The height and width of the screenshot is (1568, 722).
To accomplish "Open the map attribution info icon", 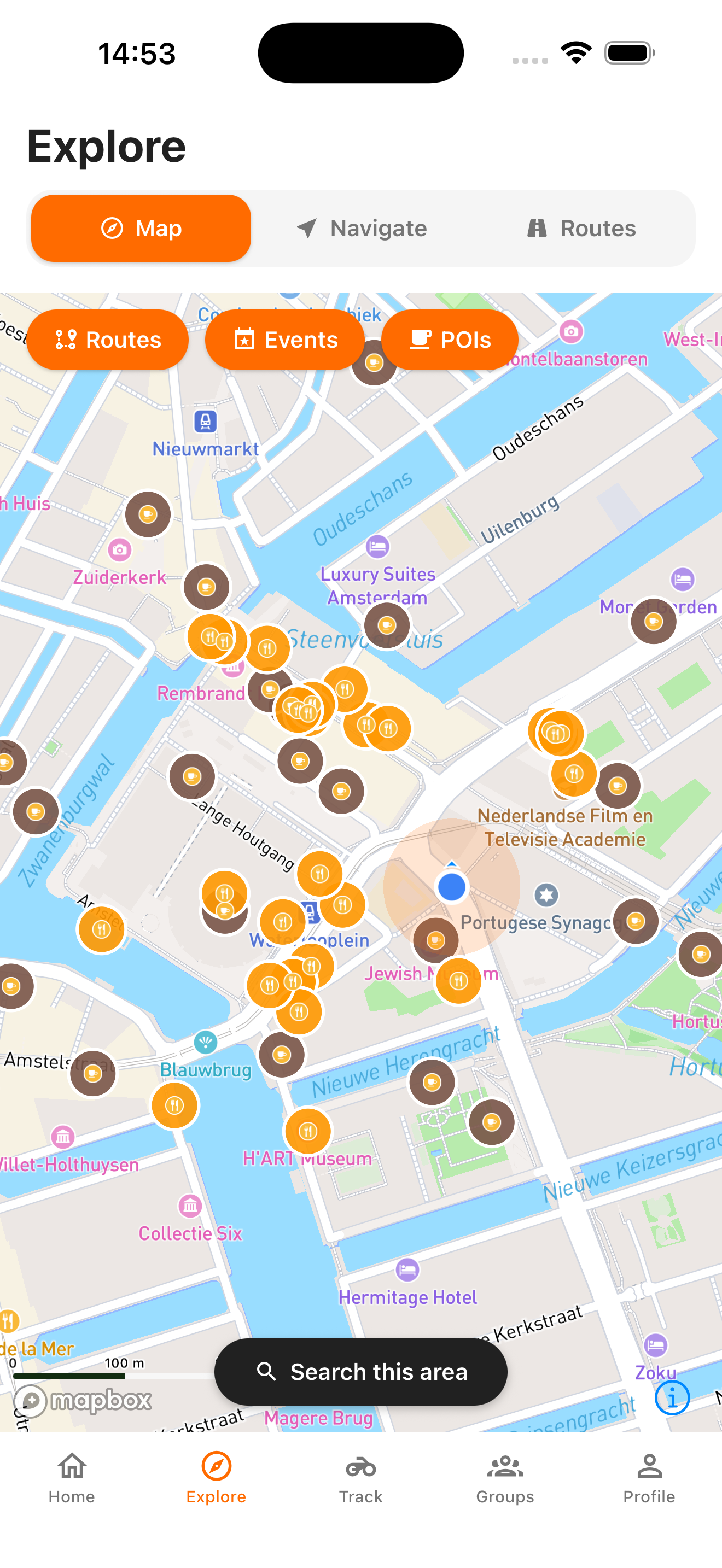I will click(x=672, y=1397).
